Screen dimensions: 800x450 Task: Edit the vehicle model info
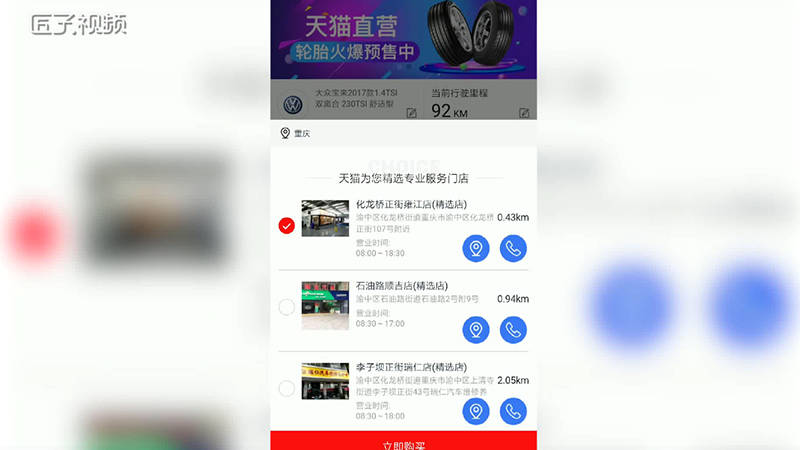coord(412,112)
